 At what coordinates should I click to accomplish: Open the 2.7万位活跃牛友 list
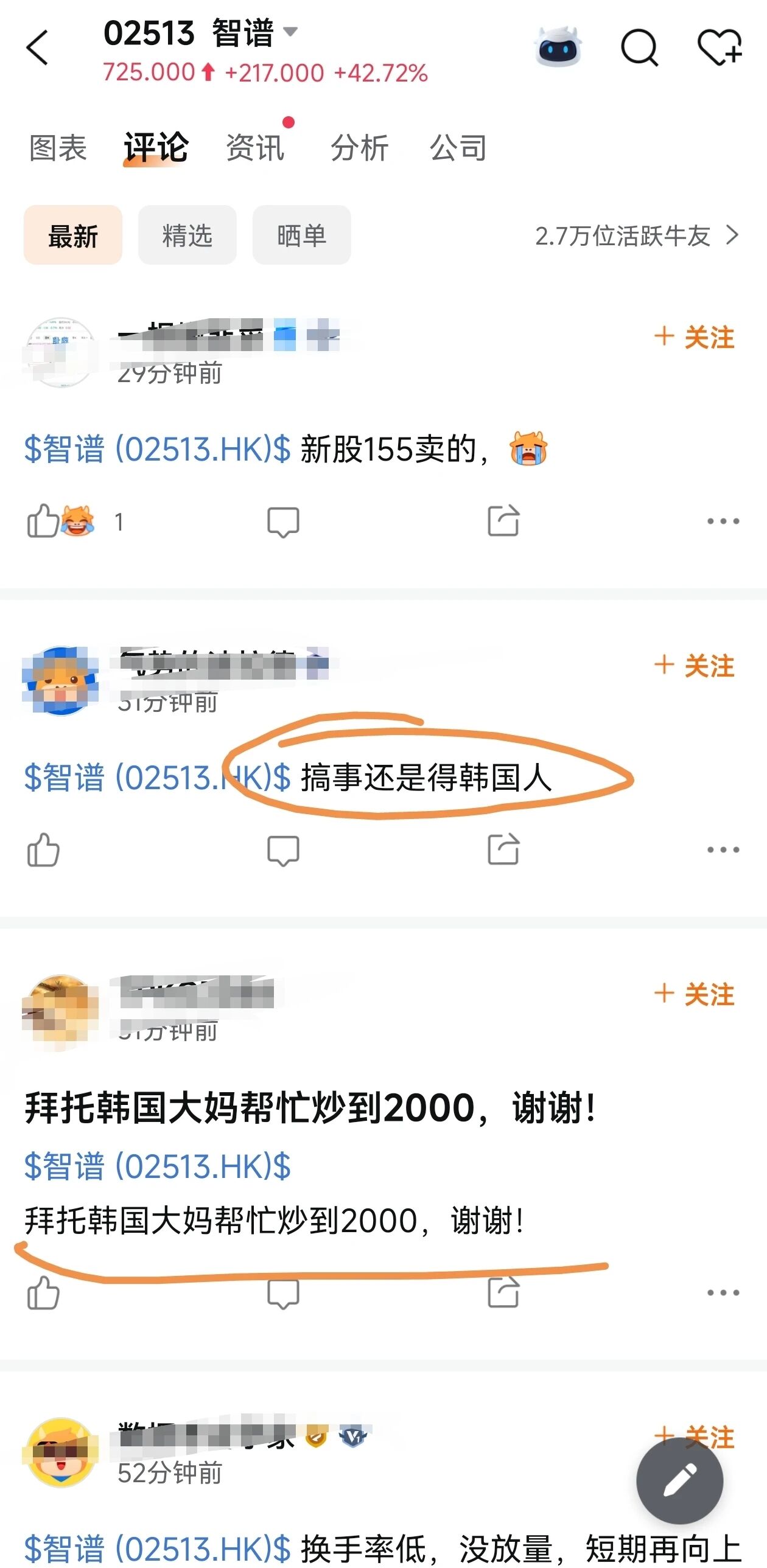tap(636, 235)
